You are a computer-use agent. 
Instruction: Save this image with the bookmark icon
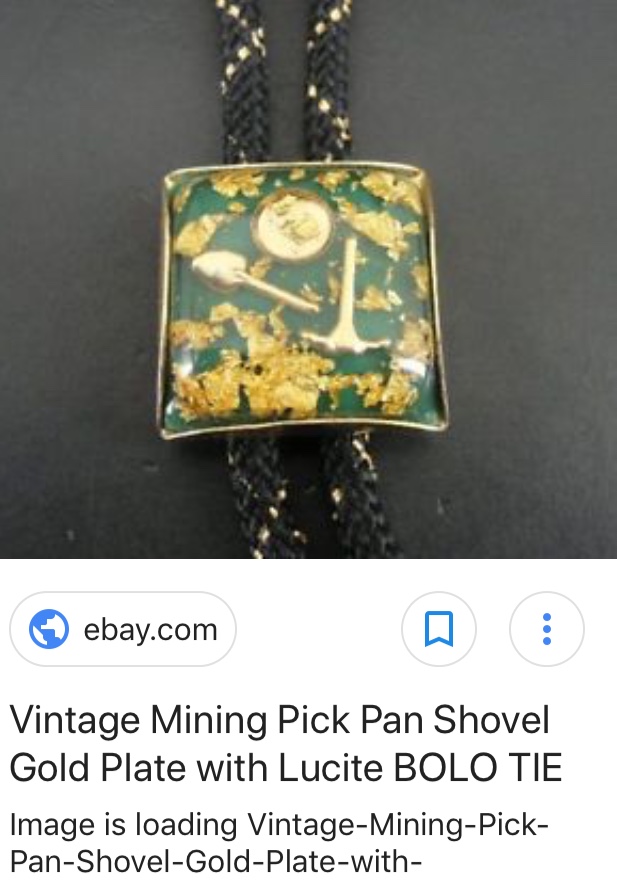[438, 629]
